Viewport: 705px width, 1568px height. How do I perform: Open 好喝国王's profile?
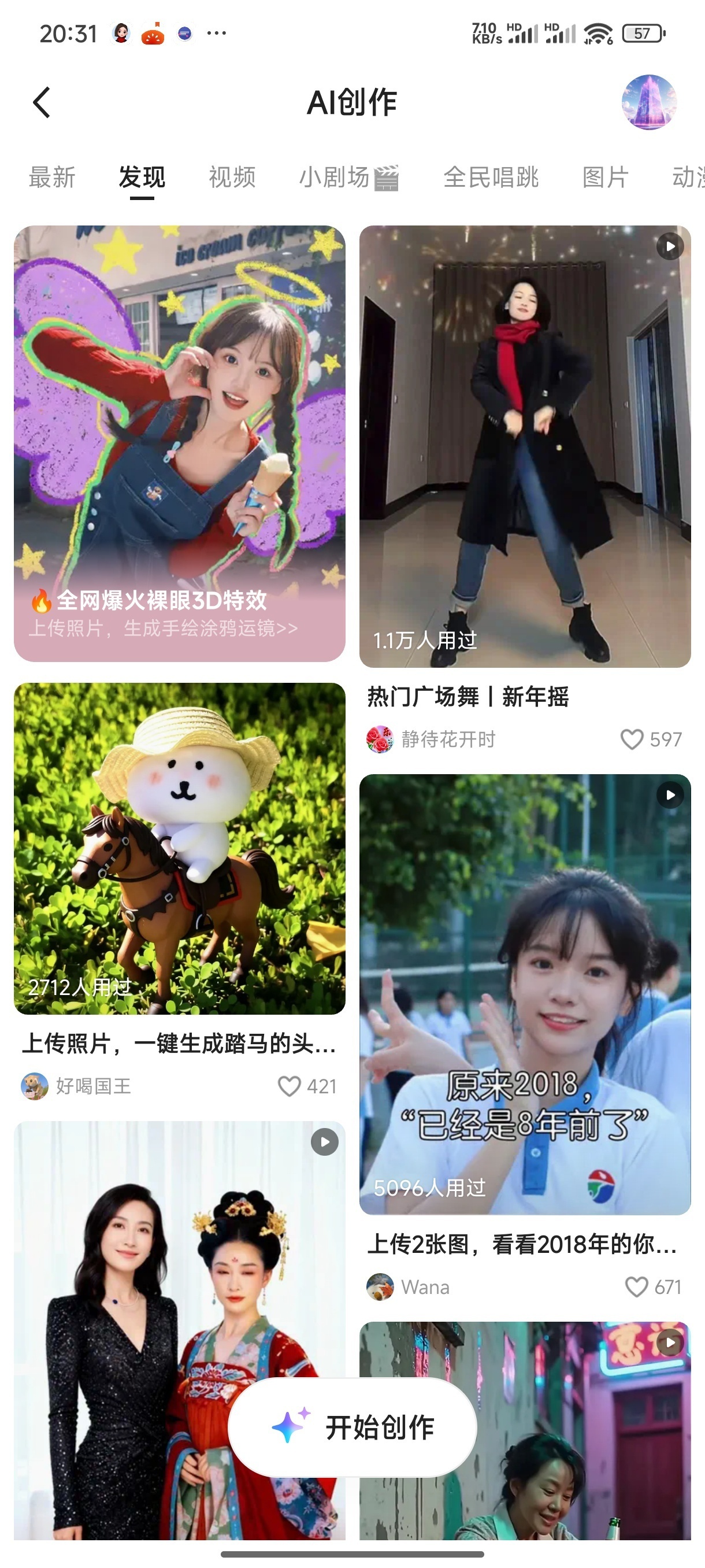77,1086
